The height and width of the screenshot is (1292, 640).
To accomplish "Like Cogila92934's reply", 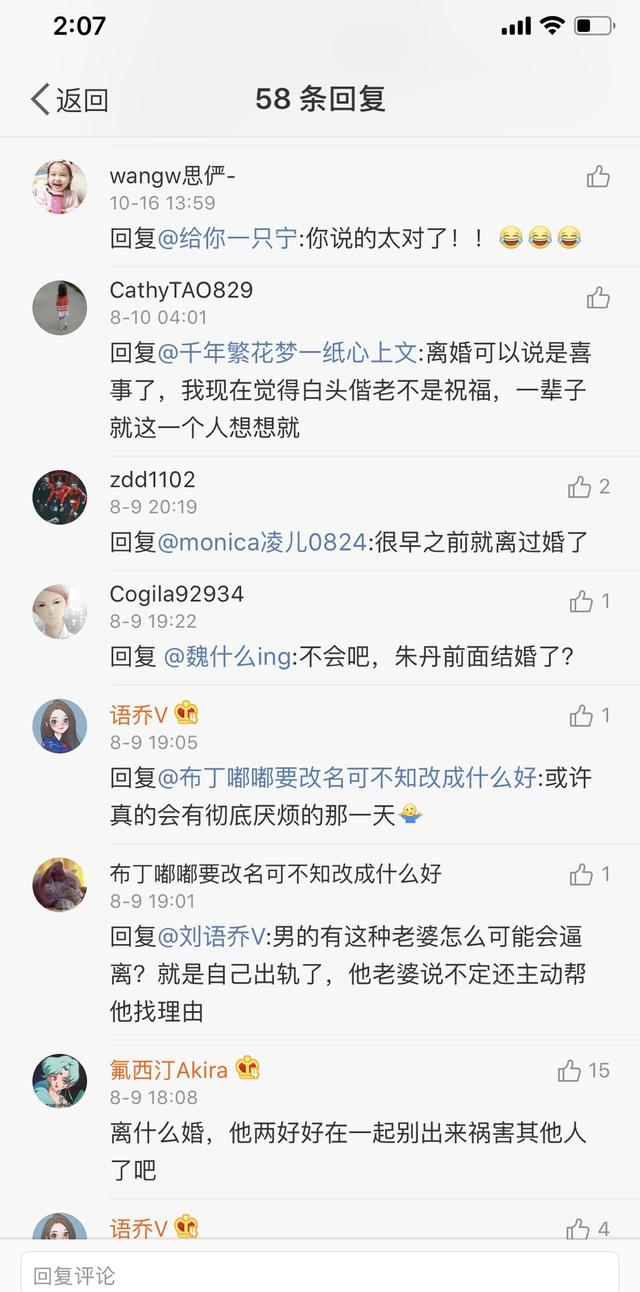I will click(x=581, y=601).
